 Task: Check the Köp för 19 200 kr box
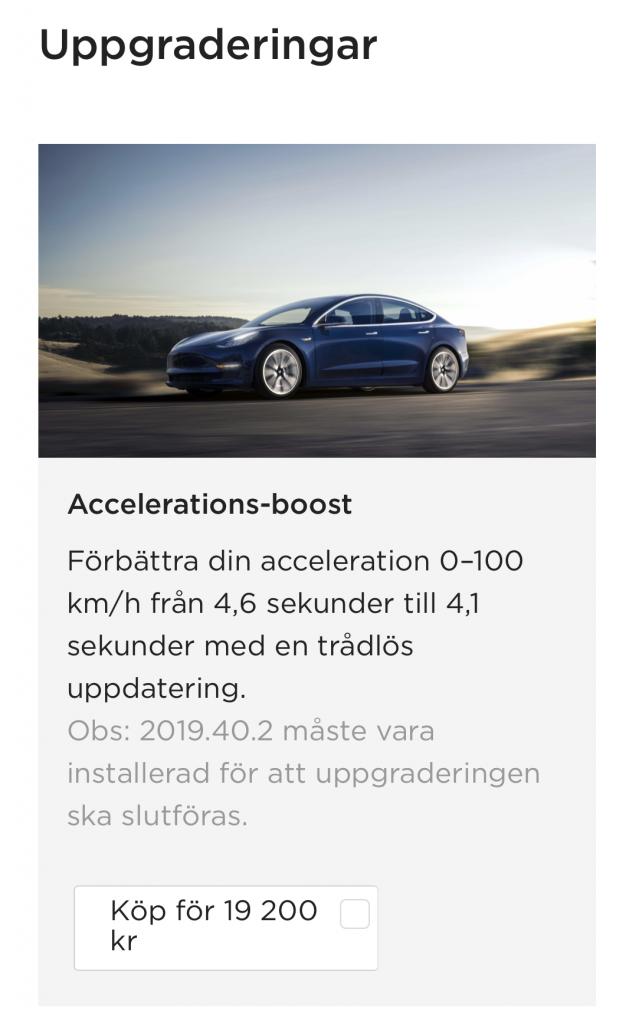(x=354, y=914)
